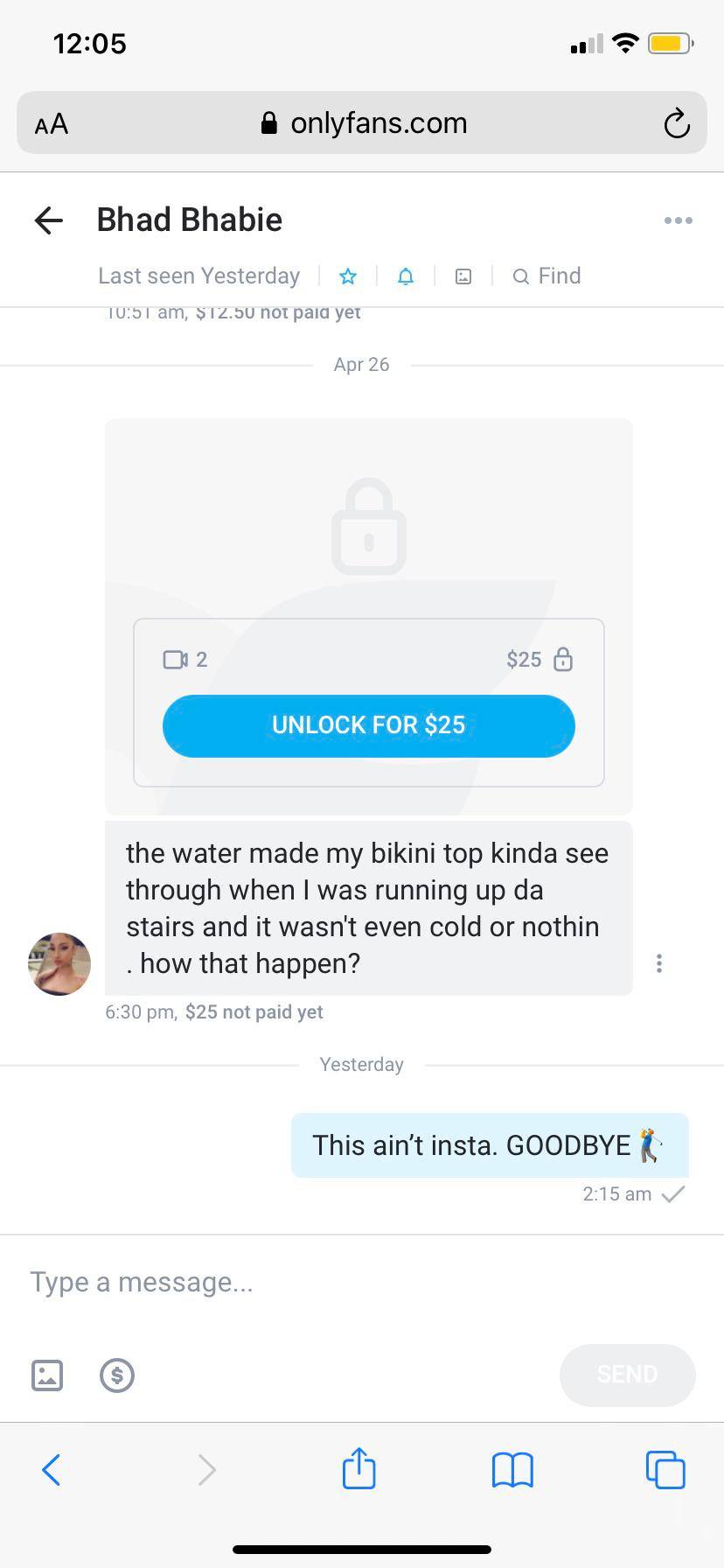Open options for the bikini message
724x1568 pixels.
(x=659, y=963)
